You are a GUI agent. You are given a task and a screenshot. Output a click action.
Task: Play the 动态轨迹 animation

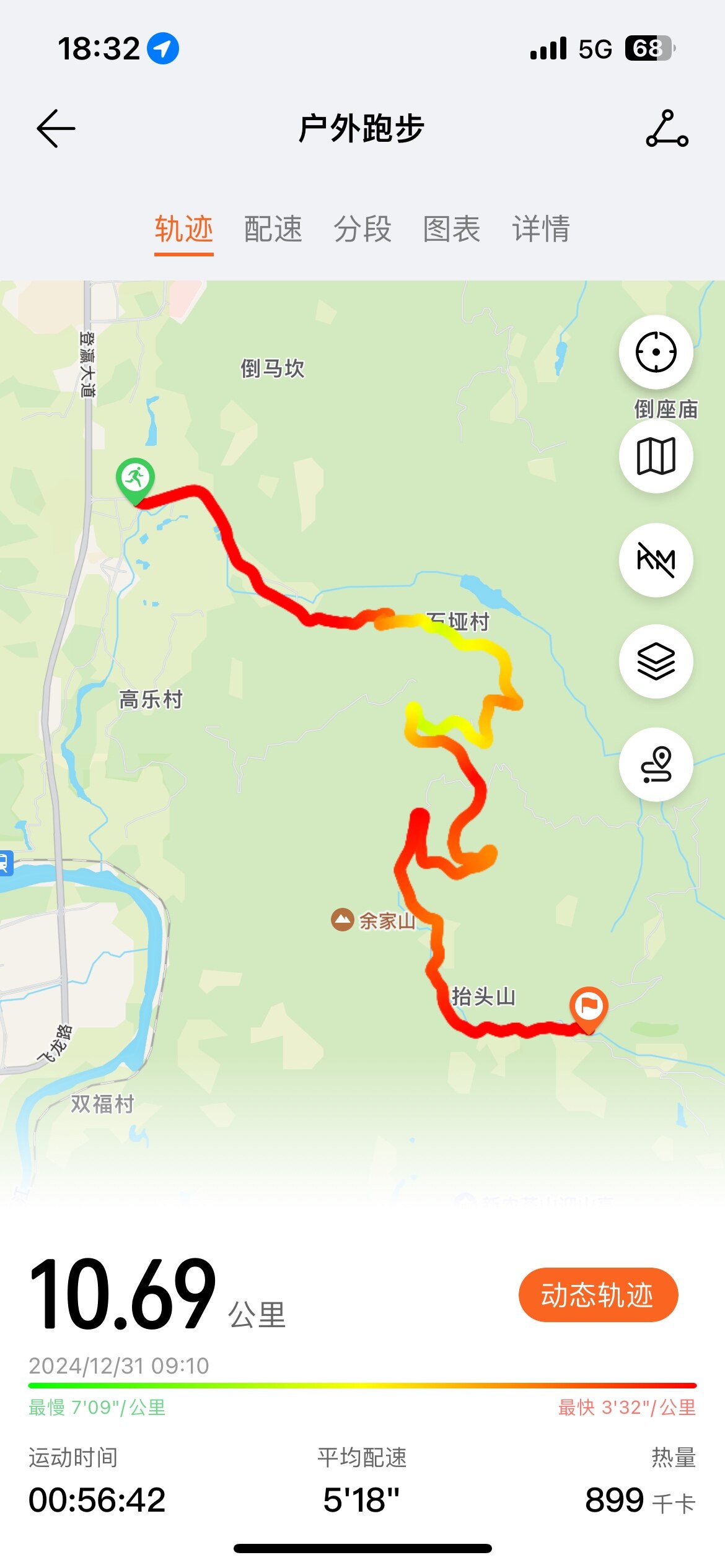pos(598,1295)
